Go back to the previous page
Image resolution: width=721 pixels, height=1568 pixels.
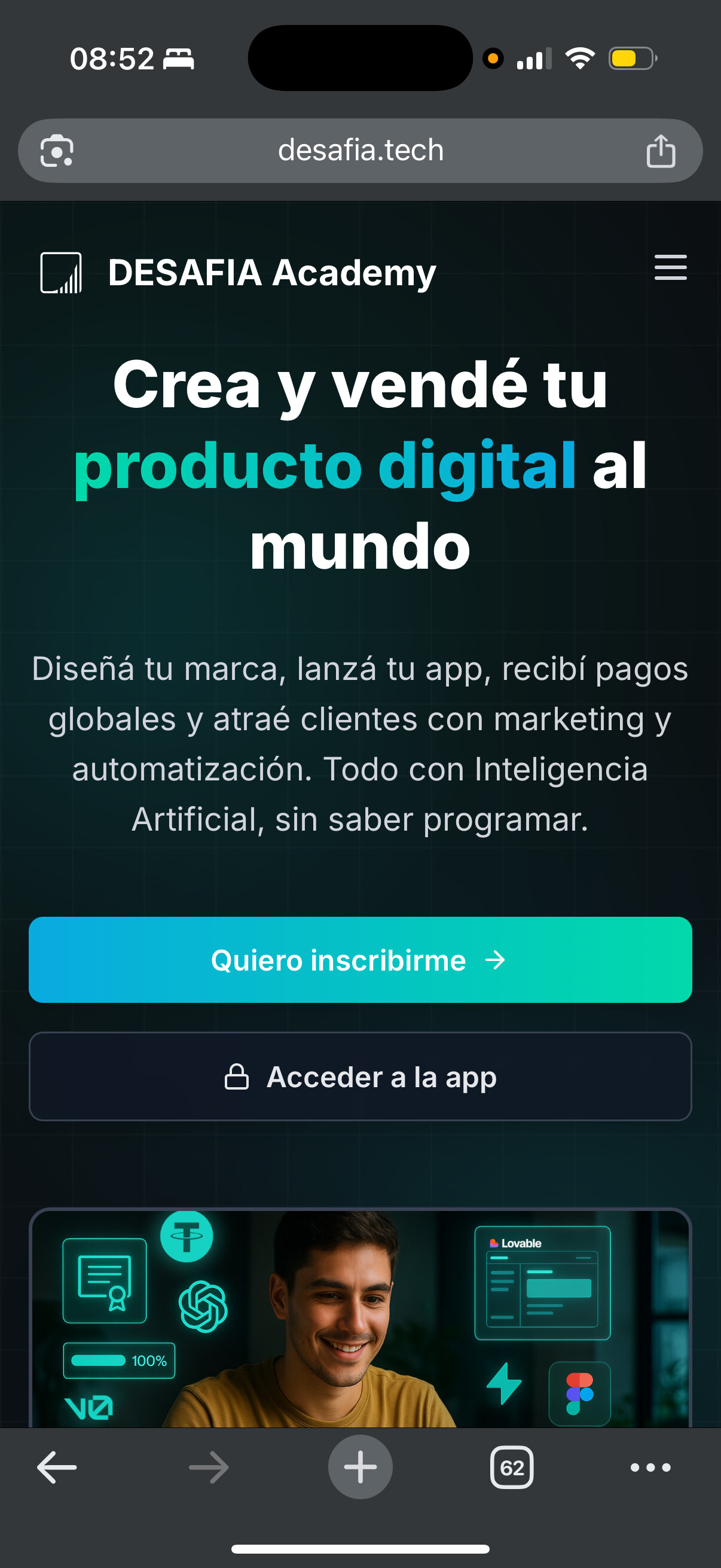click(x=57, y=1468)
